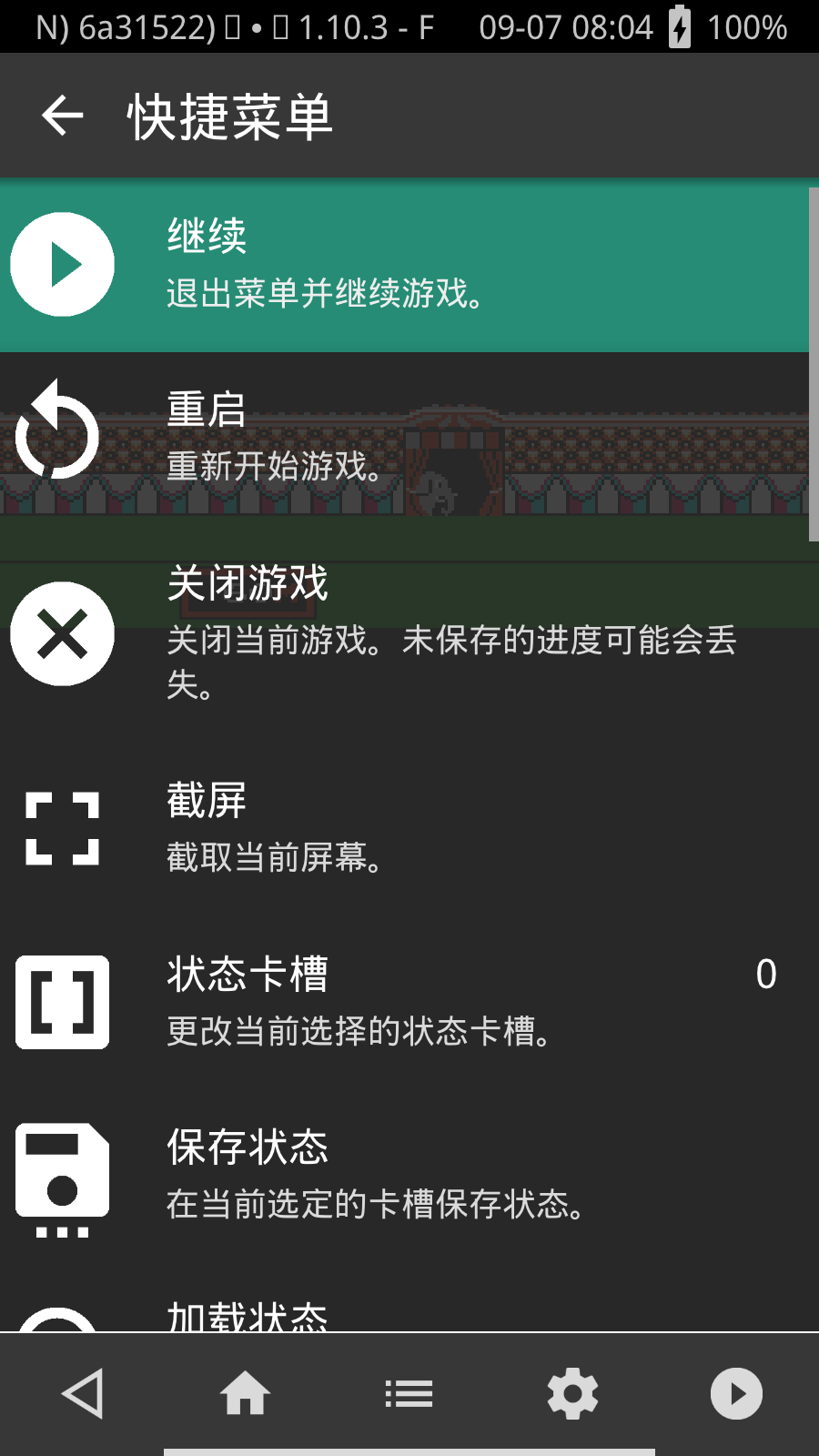Open the list menu tab
The height and width of the screenshot is (1456, 819).
tap(409, 1393)
